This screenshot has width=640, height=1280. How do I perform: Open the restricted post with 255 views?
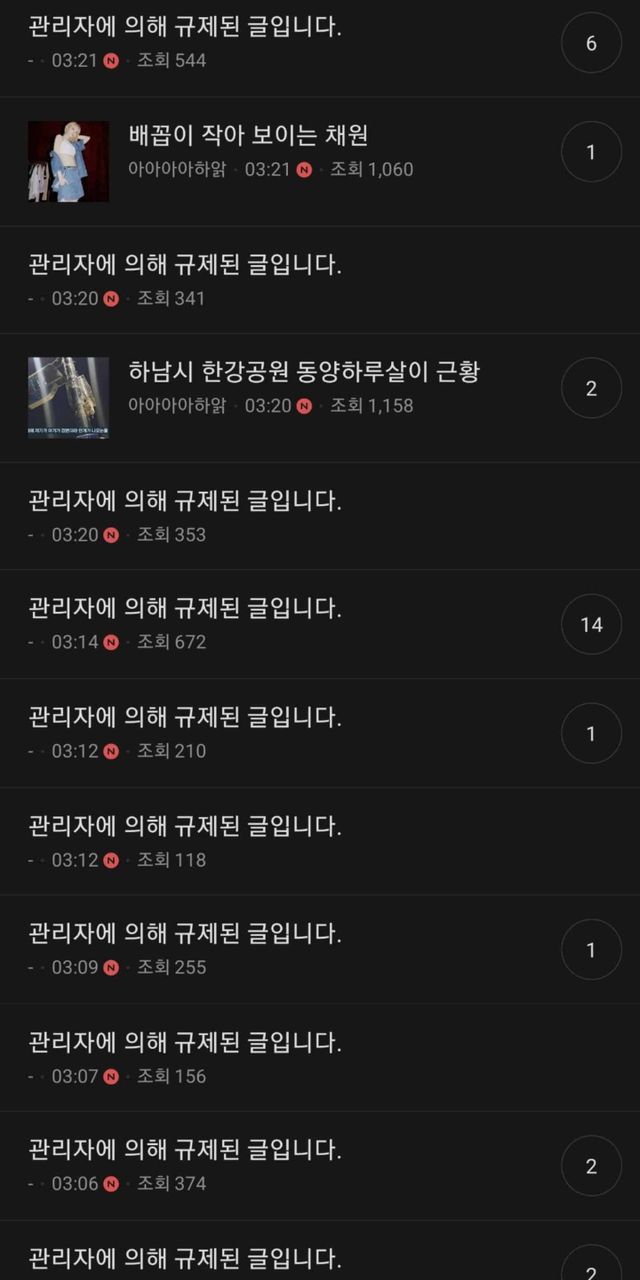click(185, 934)
